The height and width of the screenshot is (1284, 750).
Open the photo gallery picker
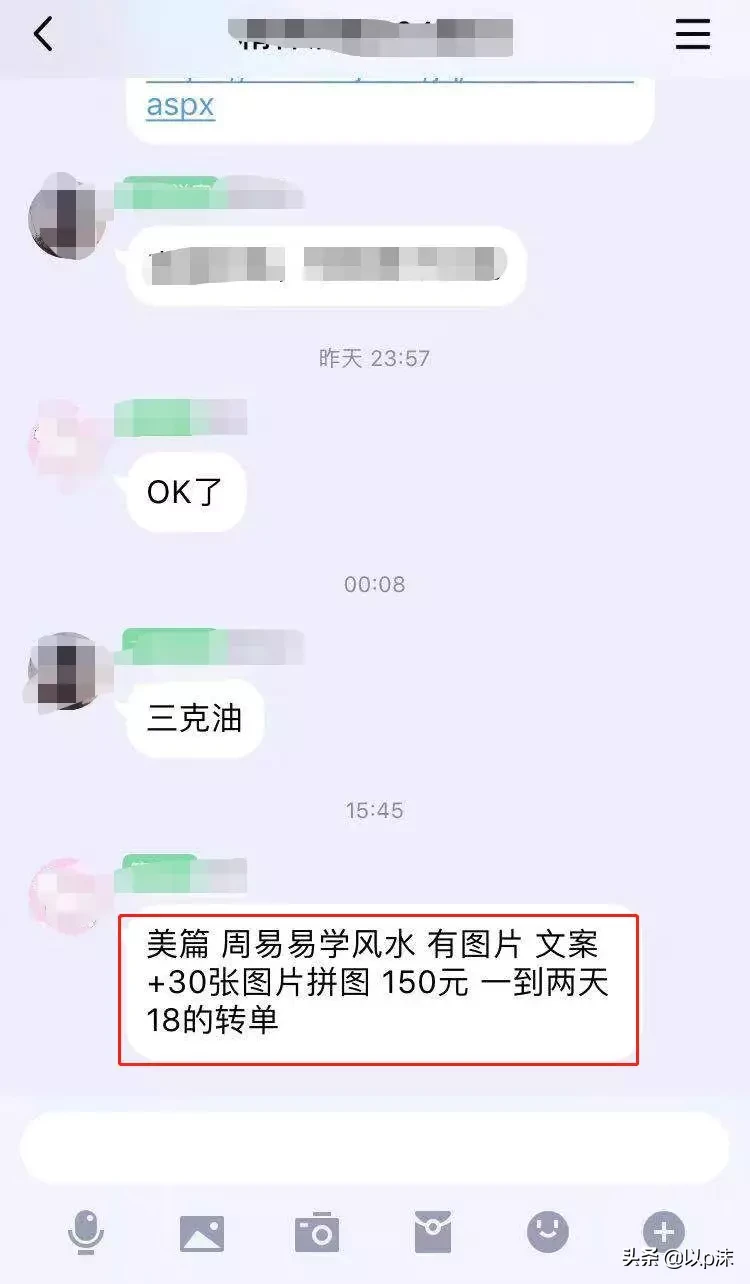[x=202, y=1233]
